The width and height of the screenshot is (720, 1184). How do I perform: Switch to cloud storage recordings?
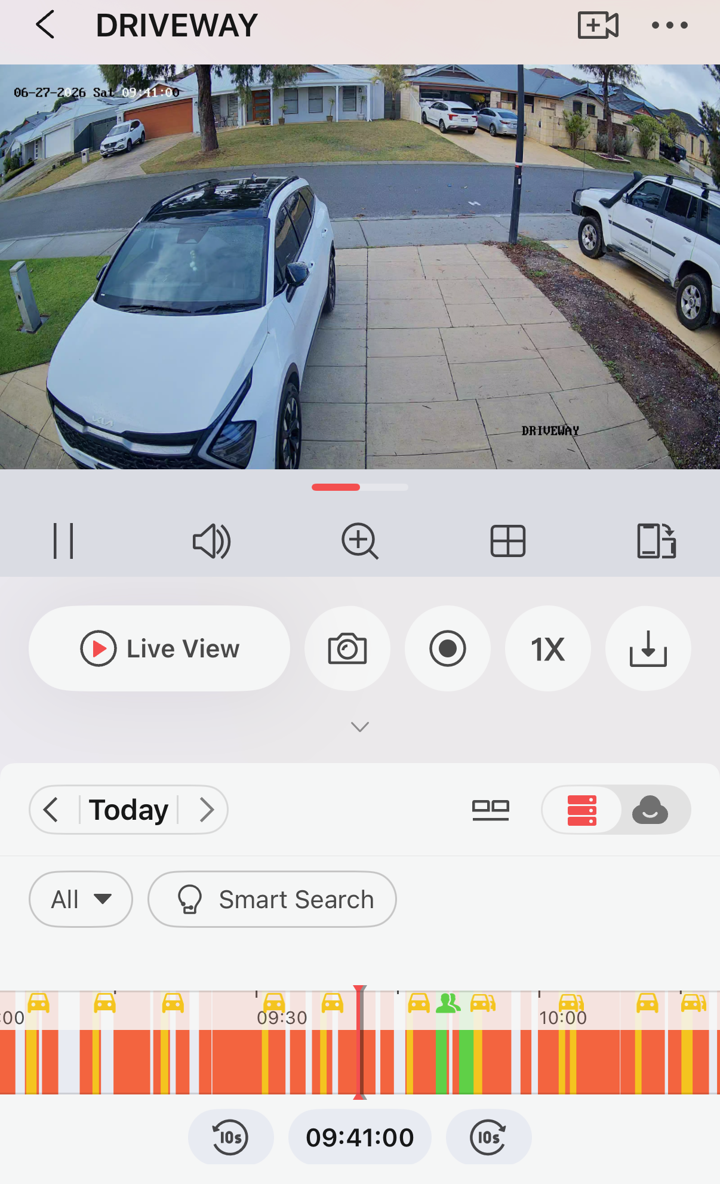[650, 810]
